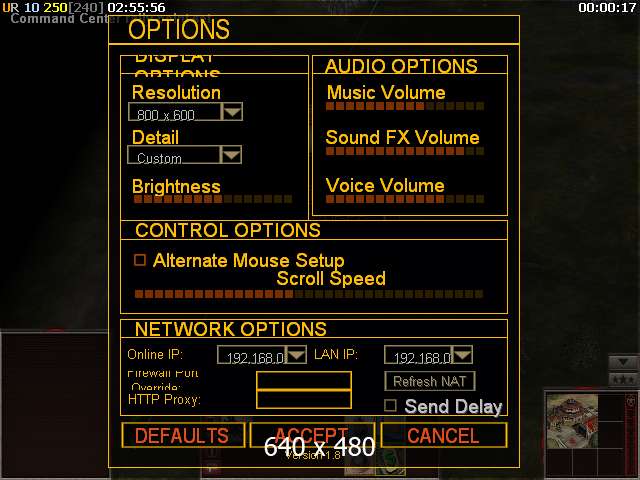Expand the Detail dropdown
This screenshot has width=640, height=480.
pyautogui.click(x=231, y=155)
